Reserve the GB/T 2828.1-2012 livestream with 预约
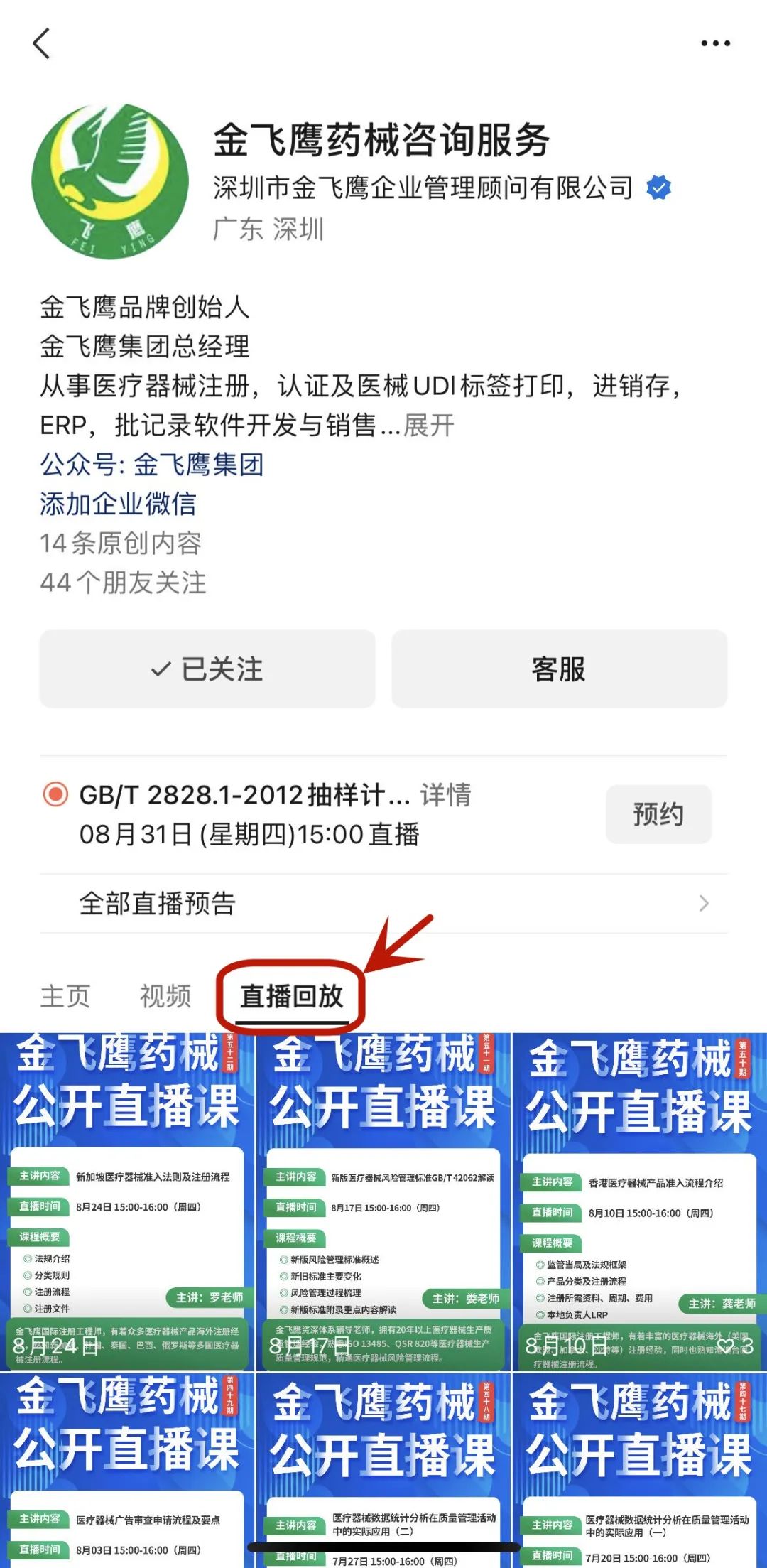Image resolution: width=767 pixels, height=1568 pixels. pos(658,814)
